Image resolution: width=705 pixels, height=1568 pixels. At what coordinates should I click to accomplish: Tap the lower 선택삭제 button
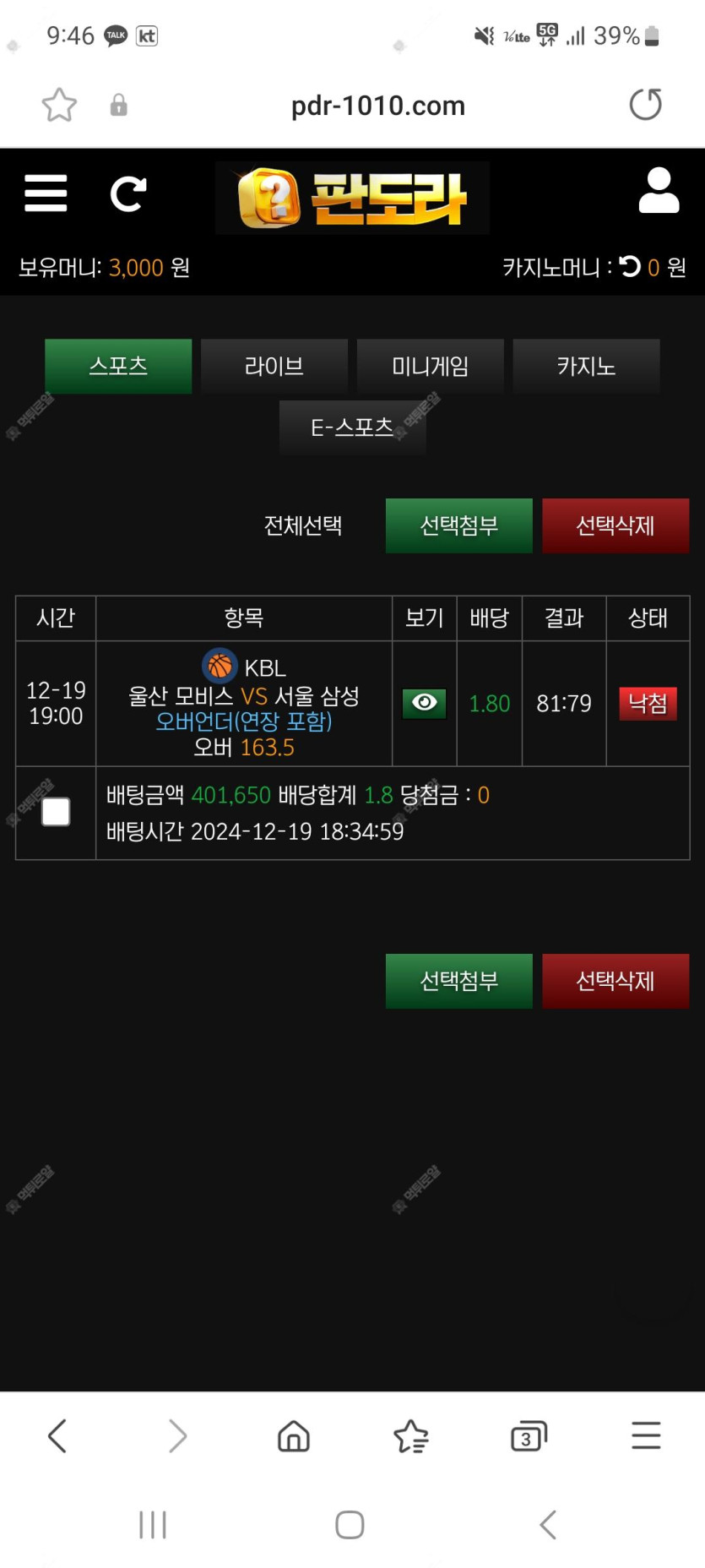click(615, 981)
